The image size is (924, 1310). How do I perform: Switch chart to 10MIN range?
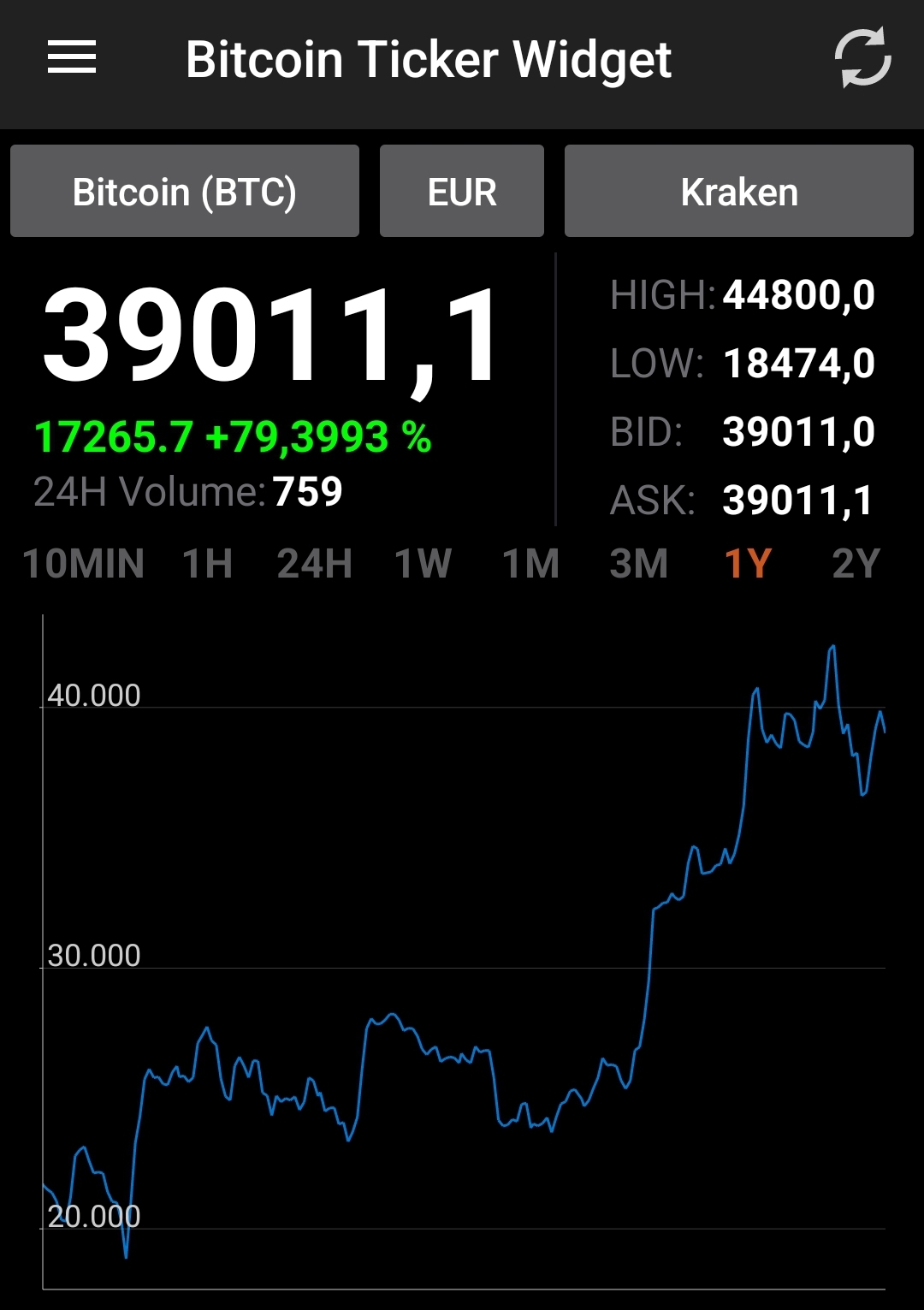83,564
